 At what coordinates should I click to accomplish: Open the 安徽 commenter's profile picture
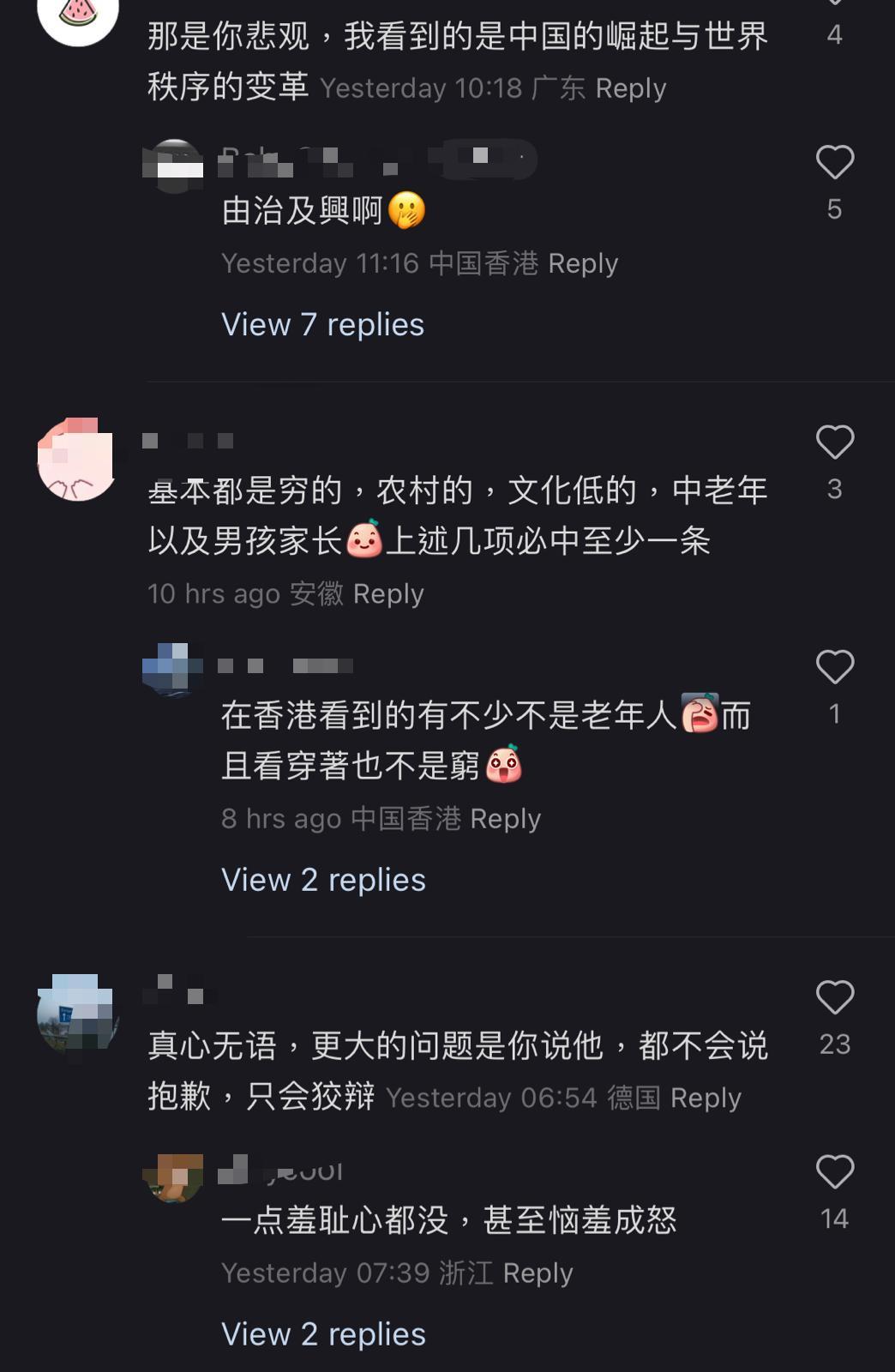(x=77, y=460)
